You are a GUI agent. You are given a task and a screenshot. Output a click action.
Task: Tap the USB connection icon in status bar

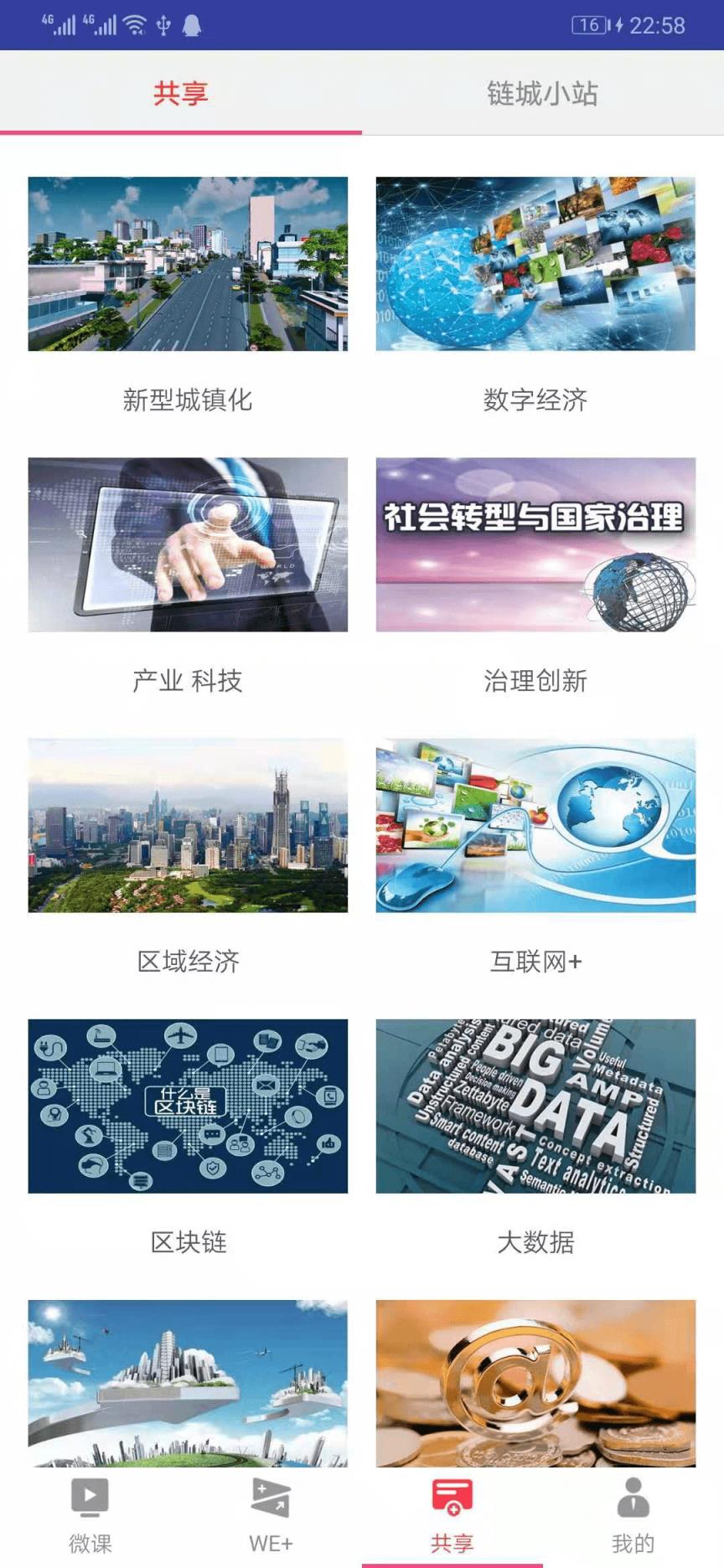[x=163, y=23]
